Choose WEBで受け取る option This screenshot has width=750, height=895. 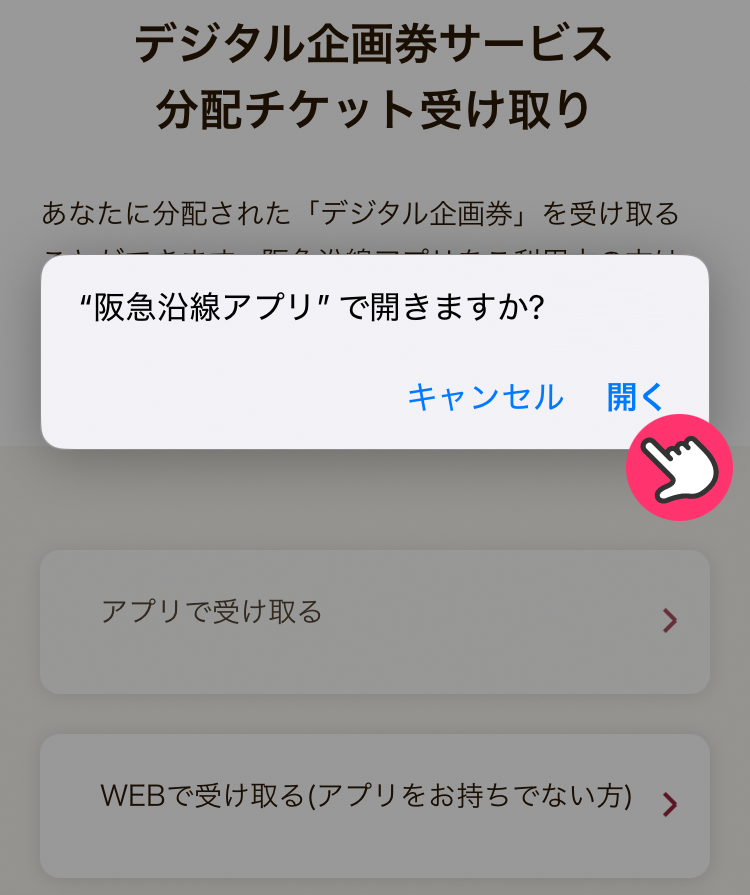click(x=375, y=805)
